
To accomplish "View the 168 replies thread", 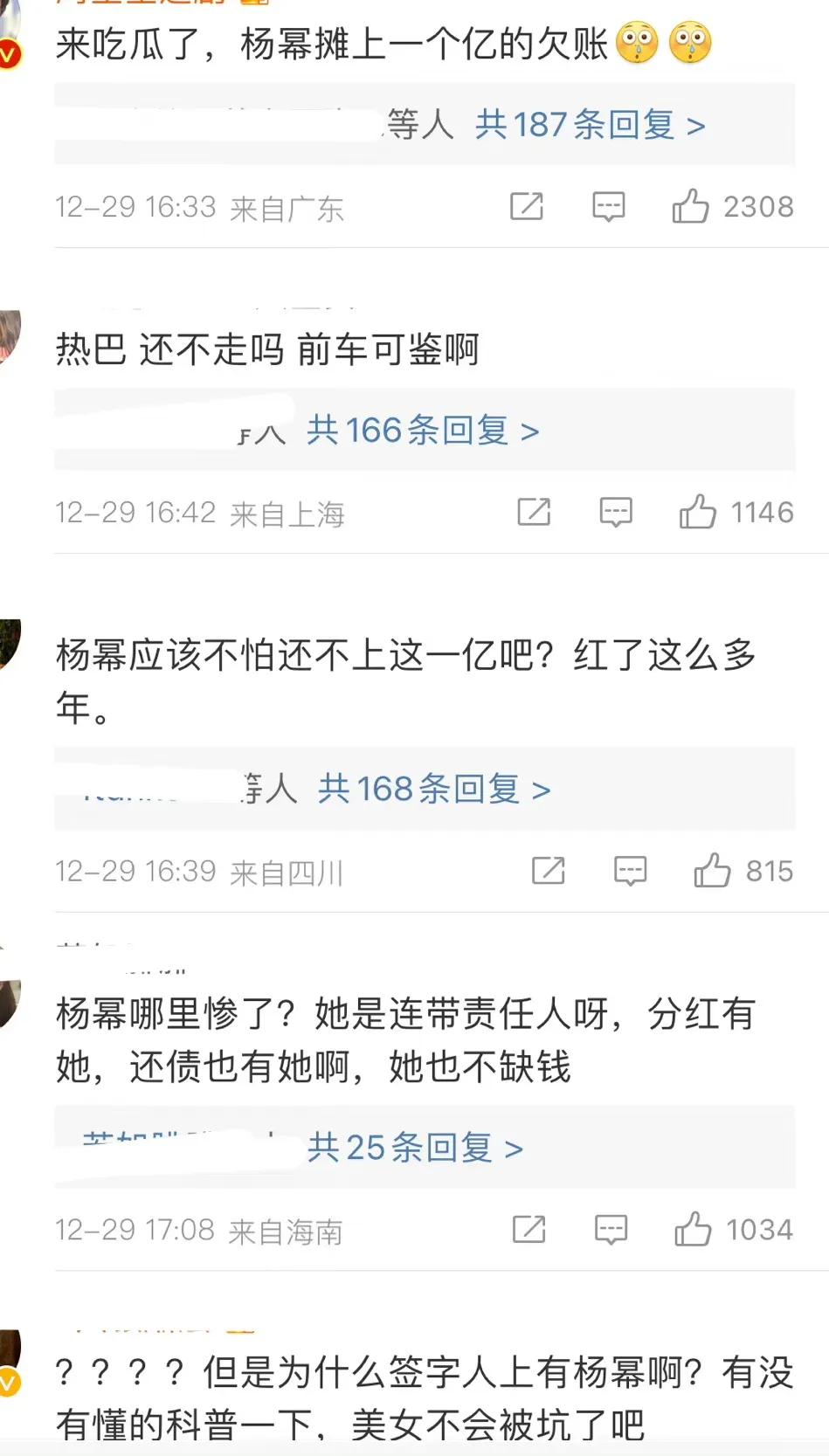I will pos(434,789).
